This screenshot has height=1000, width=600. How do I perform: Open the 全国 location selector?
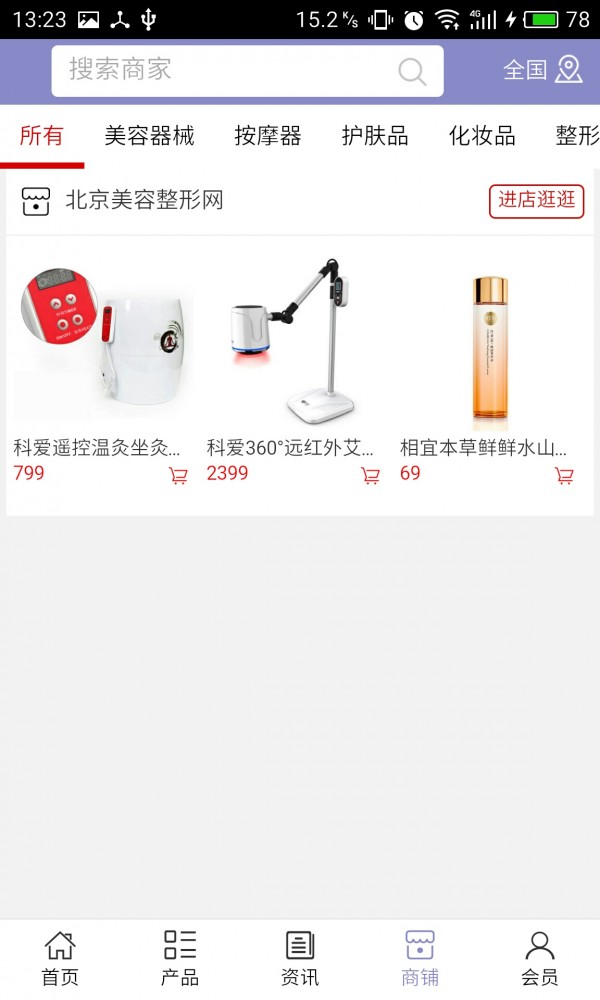coord(542,70)
